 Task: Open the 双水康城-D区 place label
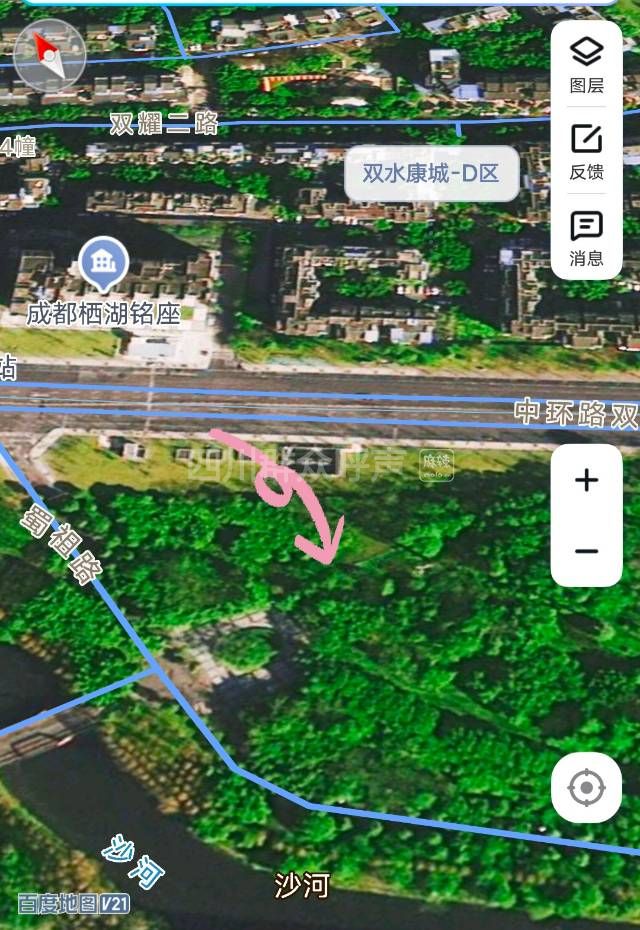pyautogui.click(x=431, y=174)
